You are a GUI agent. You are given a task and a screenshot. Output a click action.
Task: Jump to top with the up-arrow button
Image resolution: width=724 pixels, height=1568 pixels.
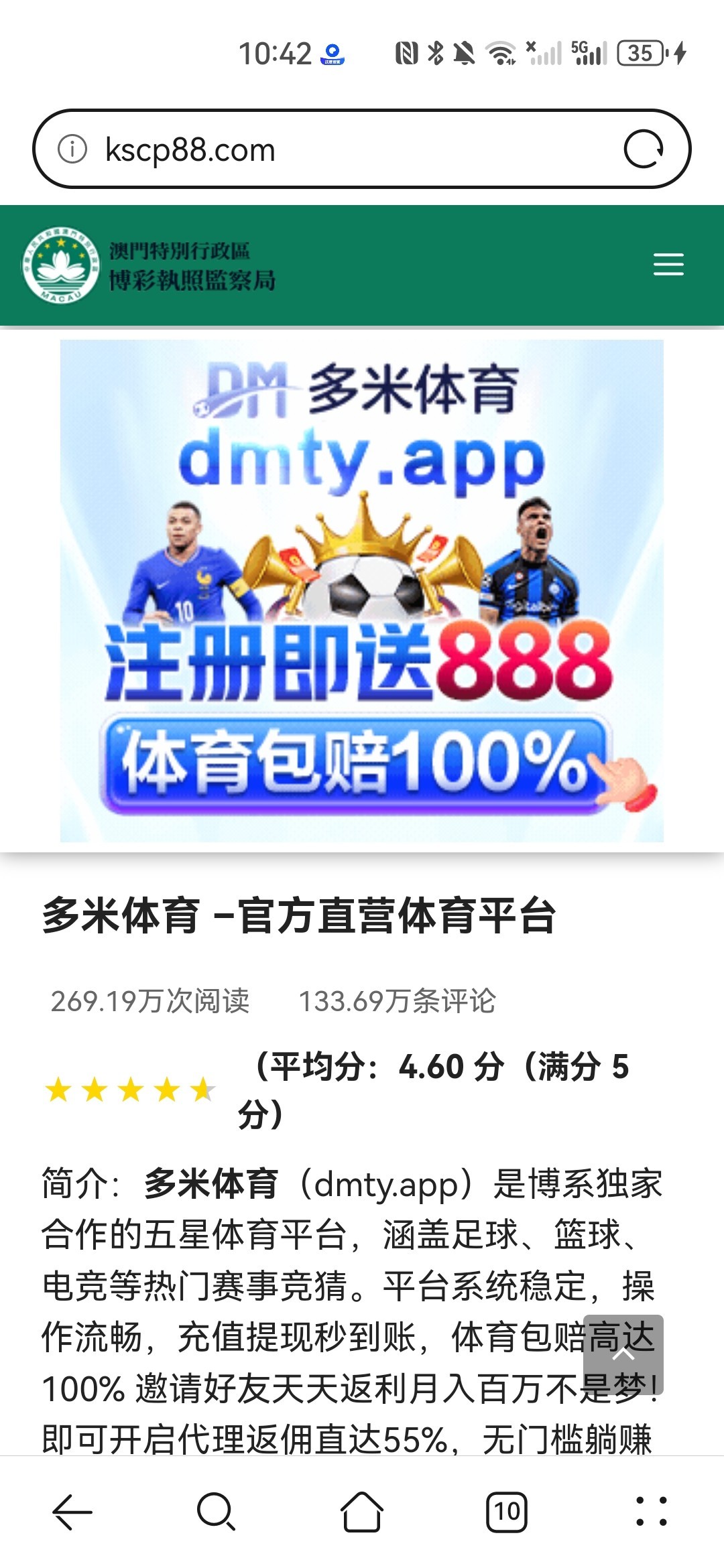(x=623, y=1354)
